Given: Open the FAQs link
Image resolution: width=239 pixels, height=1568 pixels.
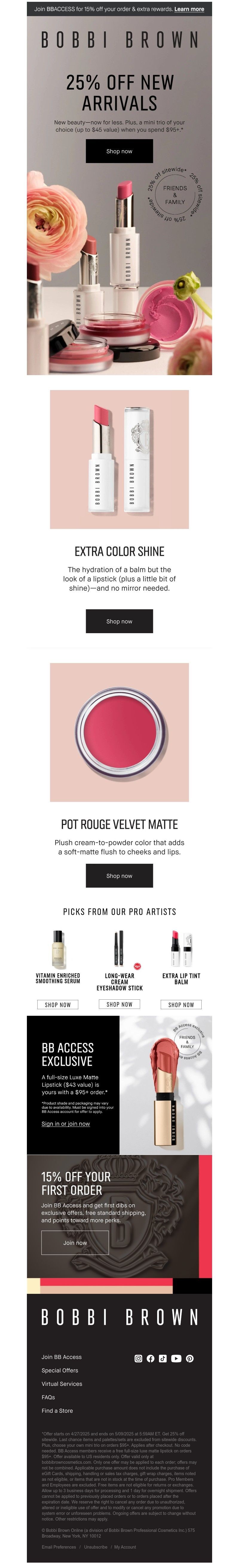Looking at the screenshot, I should 48,1397.
